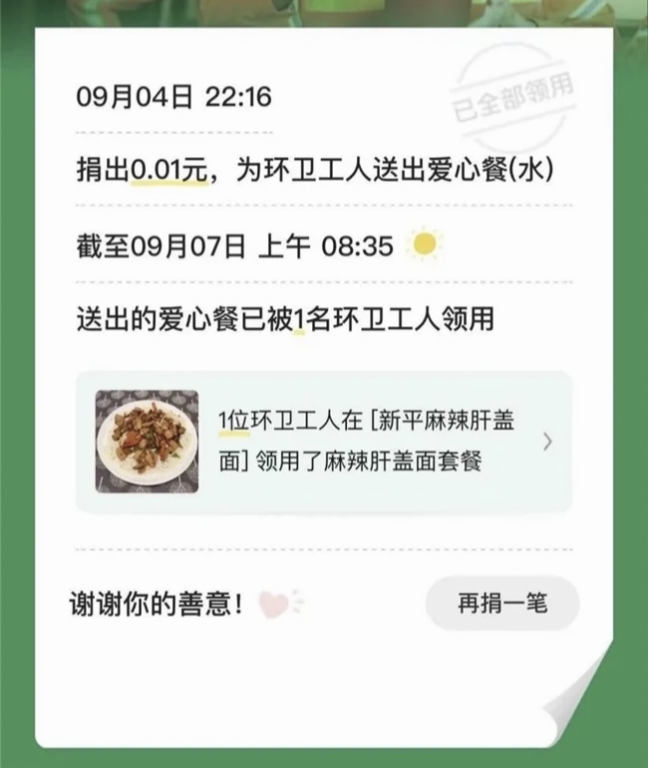648x768 pixels.
Task: Tap the 再捐一笔 button
Action: click(502, 603)
